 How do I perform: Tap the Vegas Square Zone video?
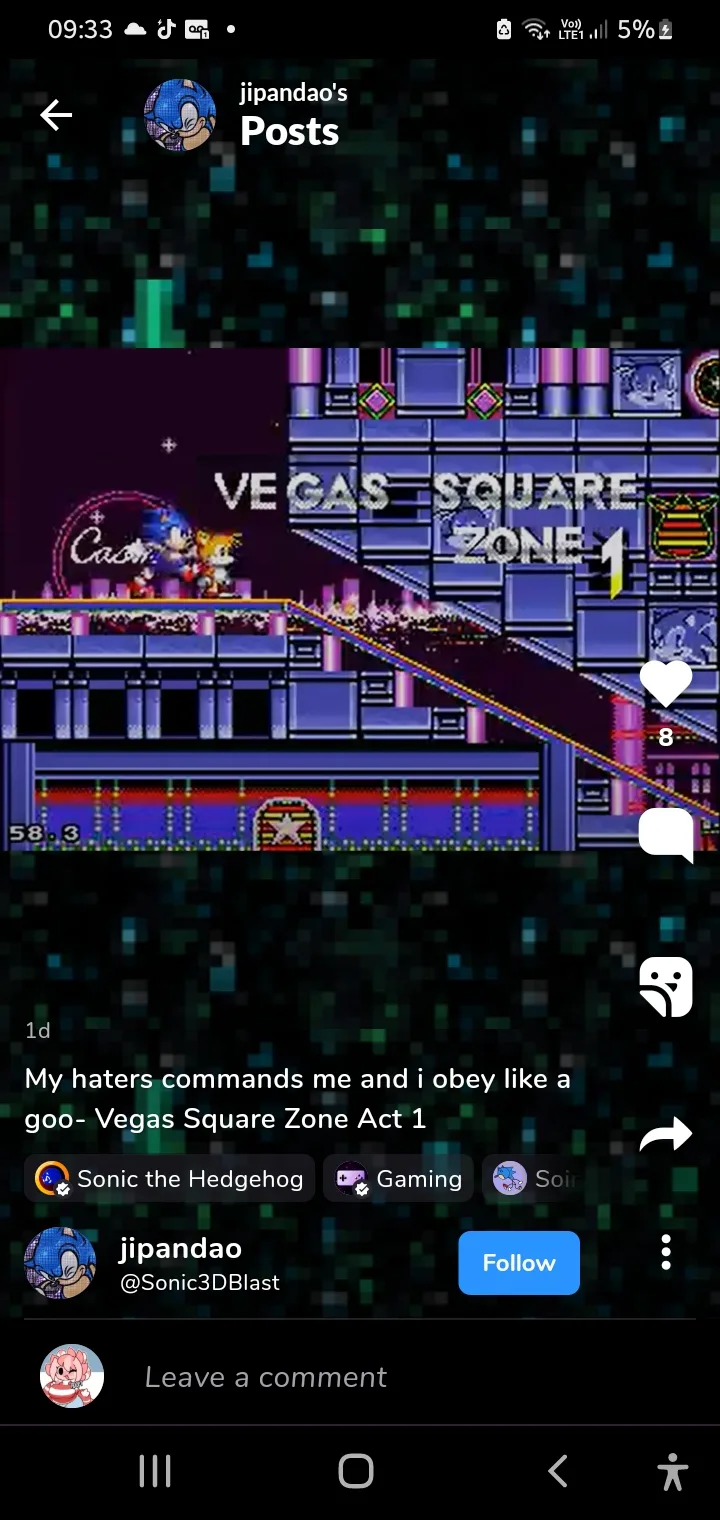[x=330, y=600]
